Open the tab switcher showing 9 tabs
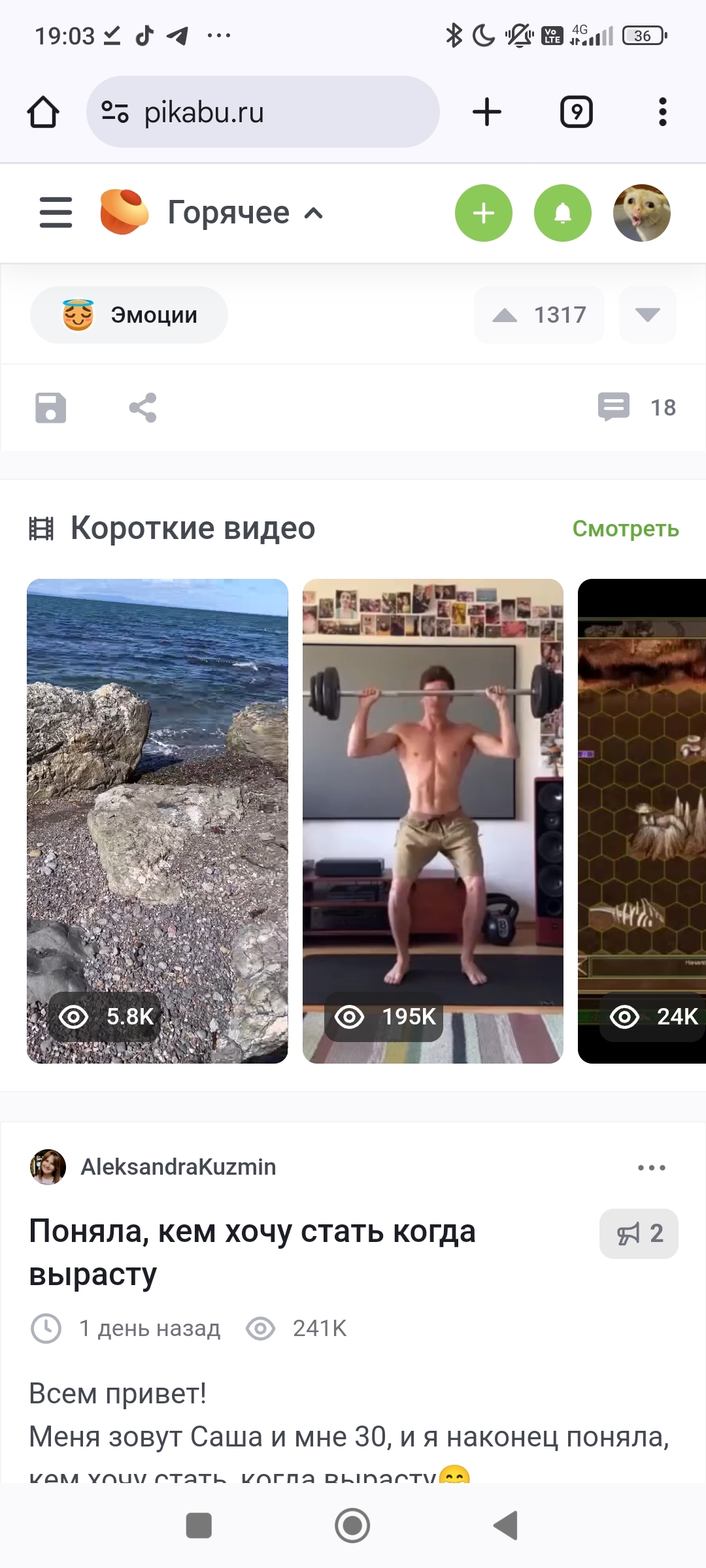The width and height of the screenshot is (706, 1568). [x=576, y=112]
